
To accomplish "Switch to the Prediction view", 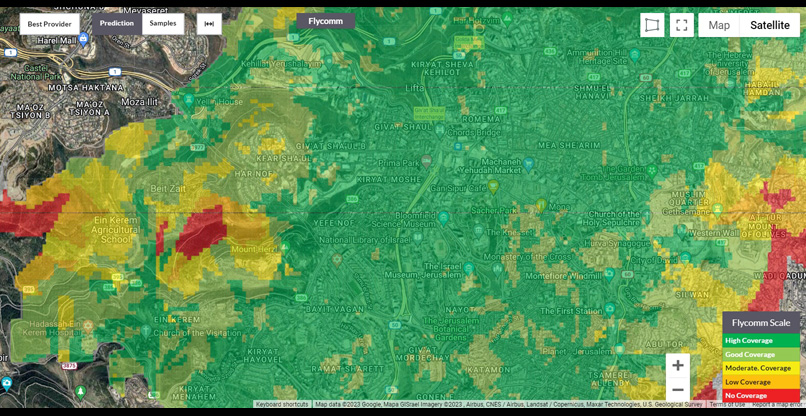I will pyautogui.click(x=117, y=23).
